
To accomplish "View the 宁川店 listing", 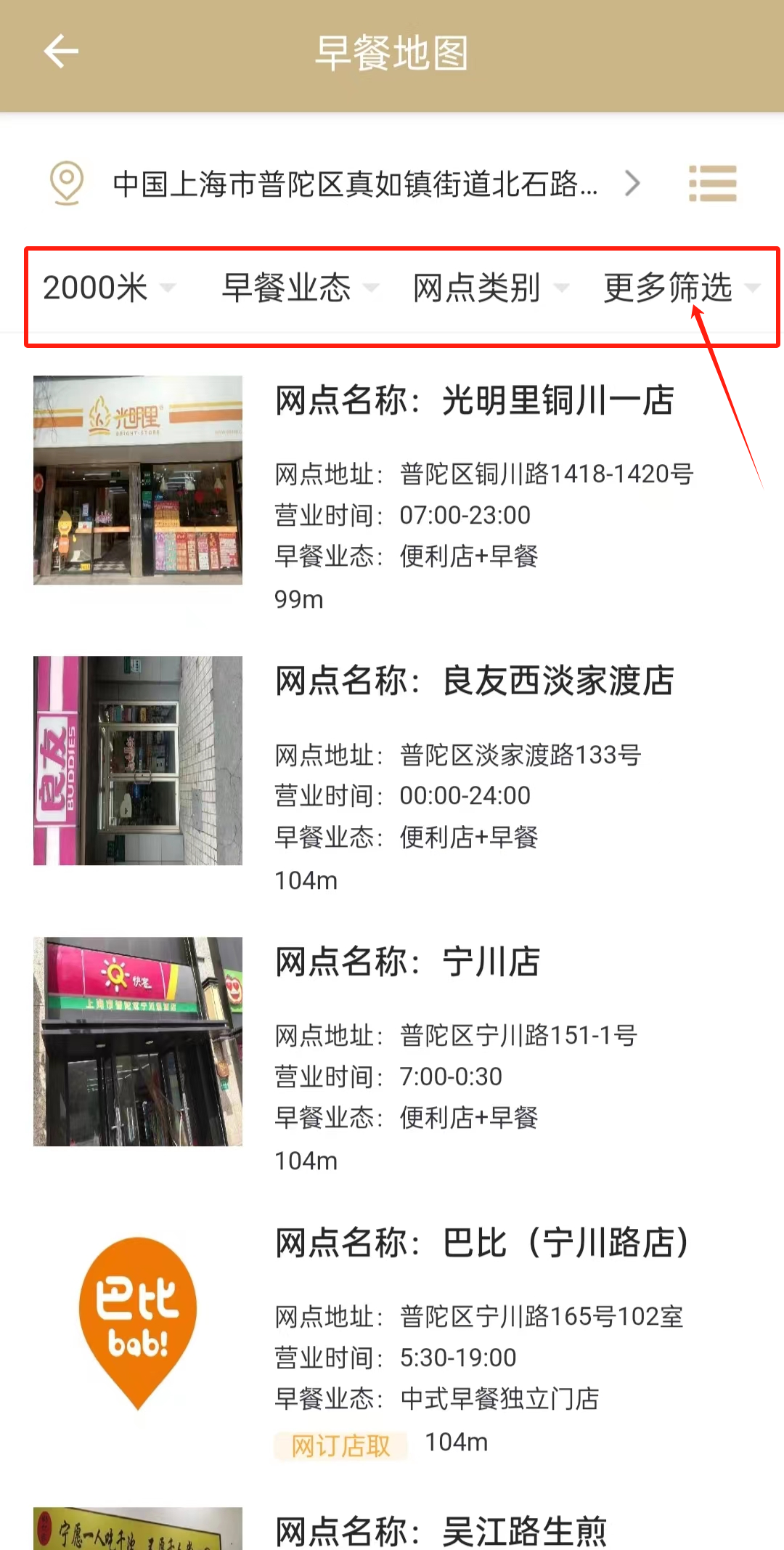I will [x=407, y=962].
